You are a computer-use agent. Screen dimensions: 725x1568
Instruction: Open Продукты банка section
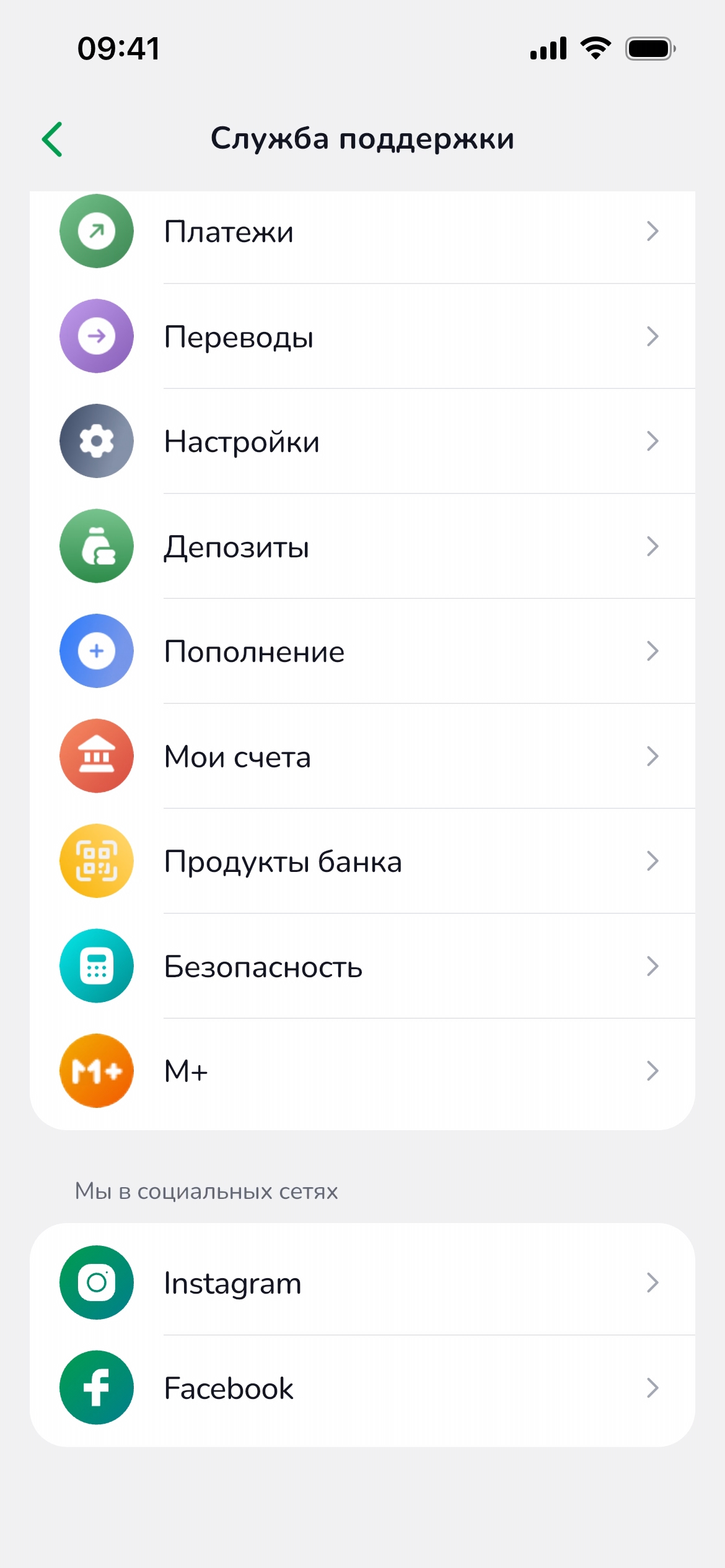pyautogui.click(x=362, y=861)
